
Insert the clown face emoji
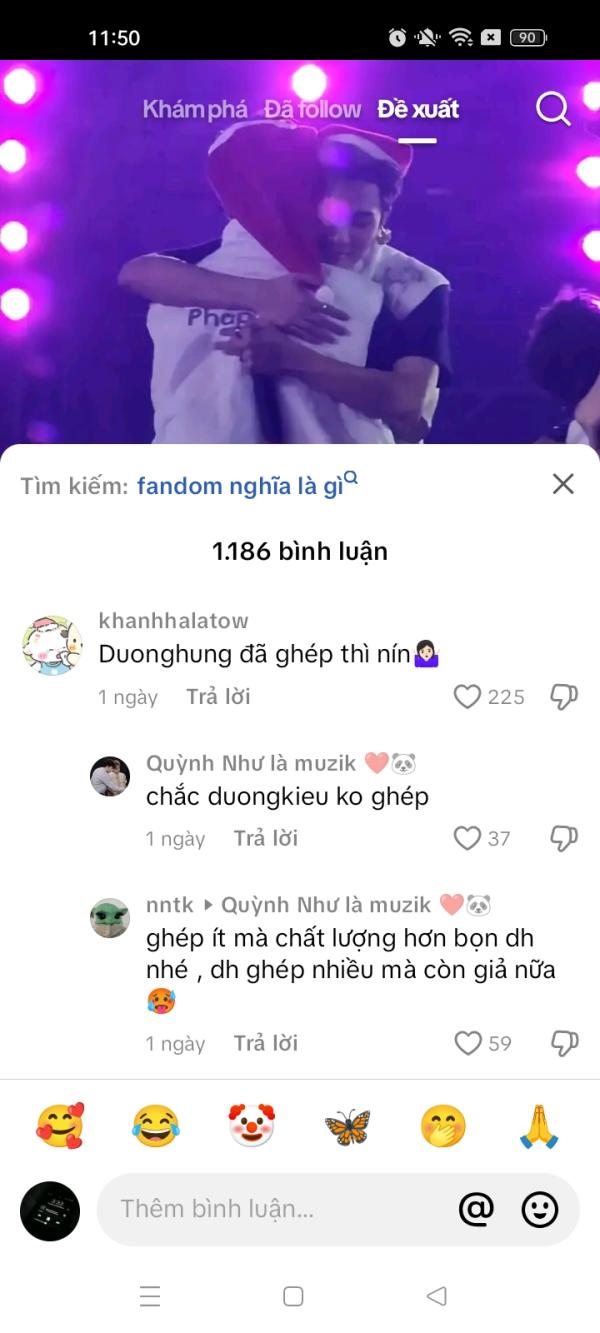[251, 1127]
